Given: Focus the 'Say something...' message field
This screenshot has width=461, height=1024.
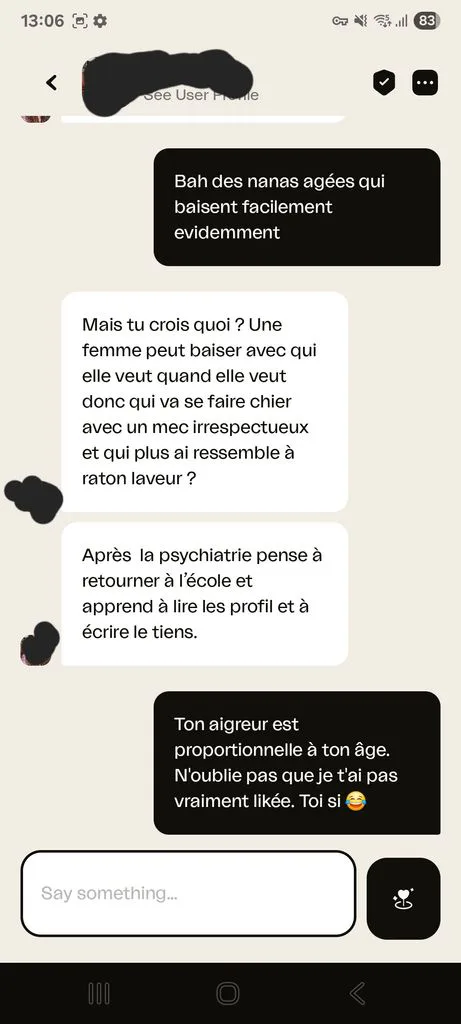Looking at the screenshot, I should pyautogui.click(x=188, y=893).
